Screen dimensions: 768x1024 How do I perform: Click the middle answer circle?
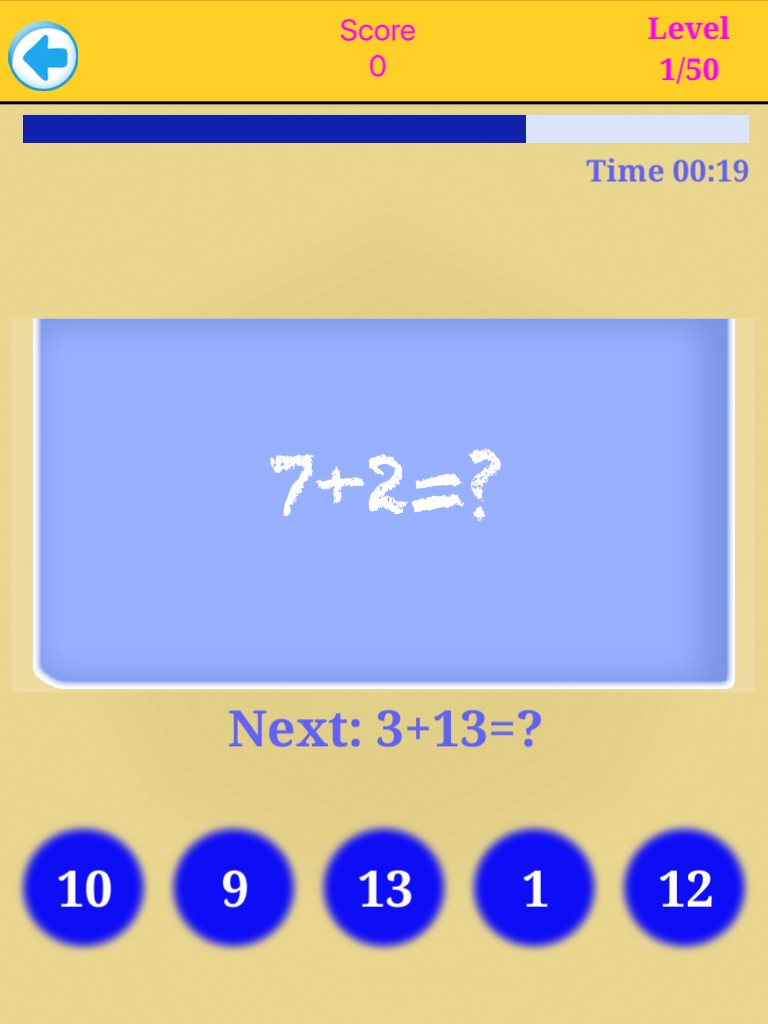[x=384, y=888]
